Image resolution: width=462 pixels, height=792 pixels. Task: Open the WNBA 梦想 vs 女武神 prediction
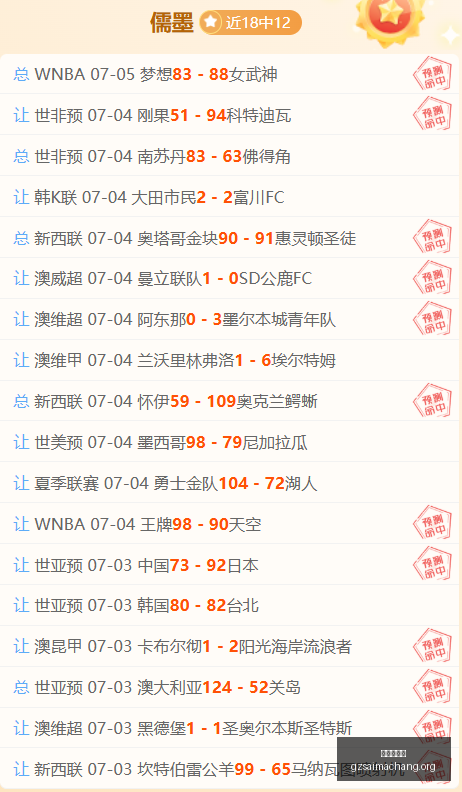(x=230, y=74)
